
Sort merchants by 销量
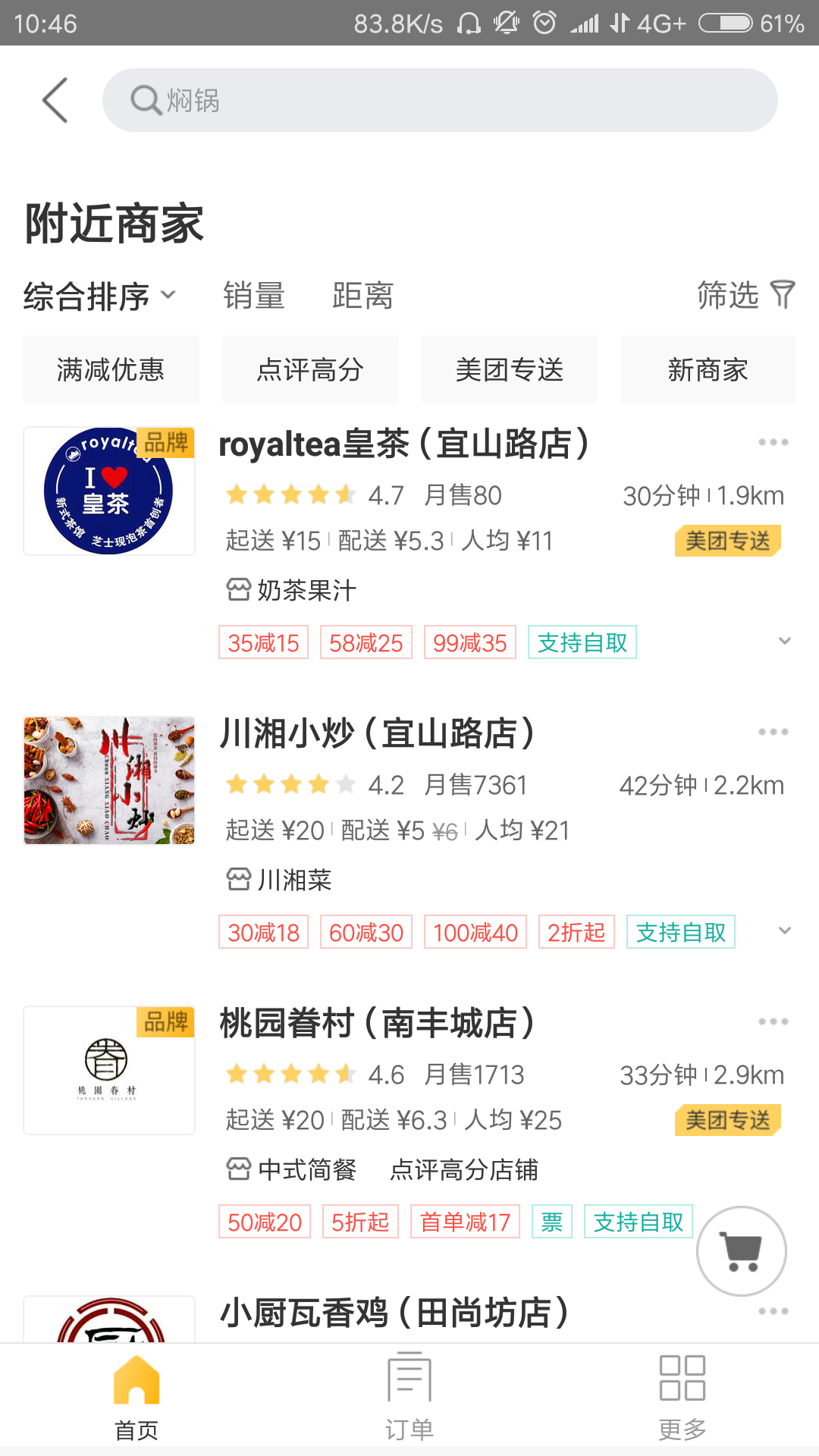pos(254,296)
